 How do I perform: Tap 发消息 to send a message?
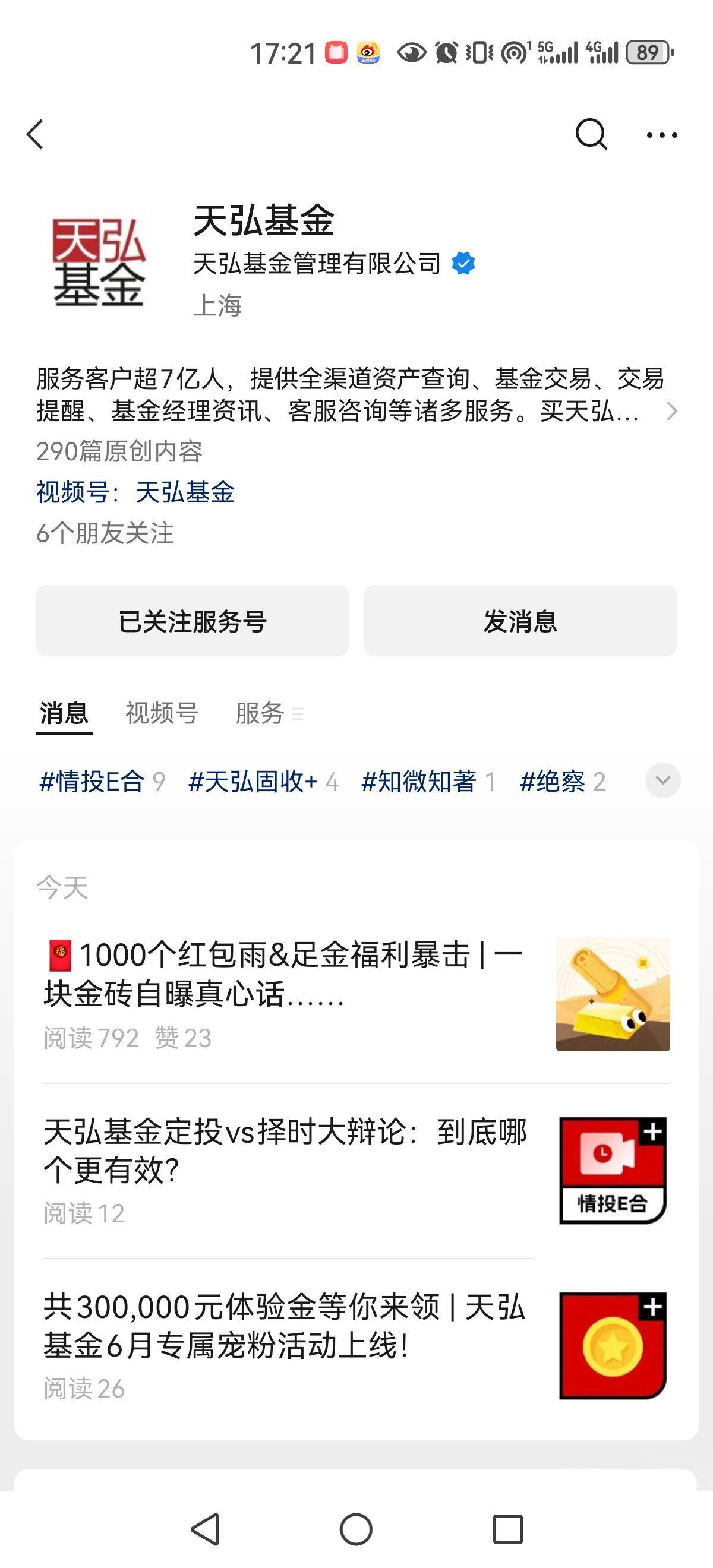[x=520, y=621]
